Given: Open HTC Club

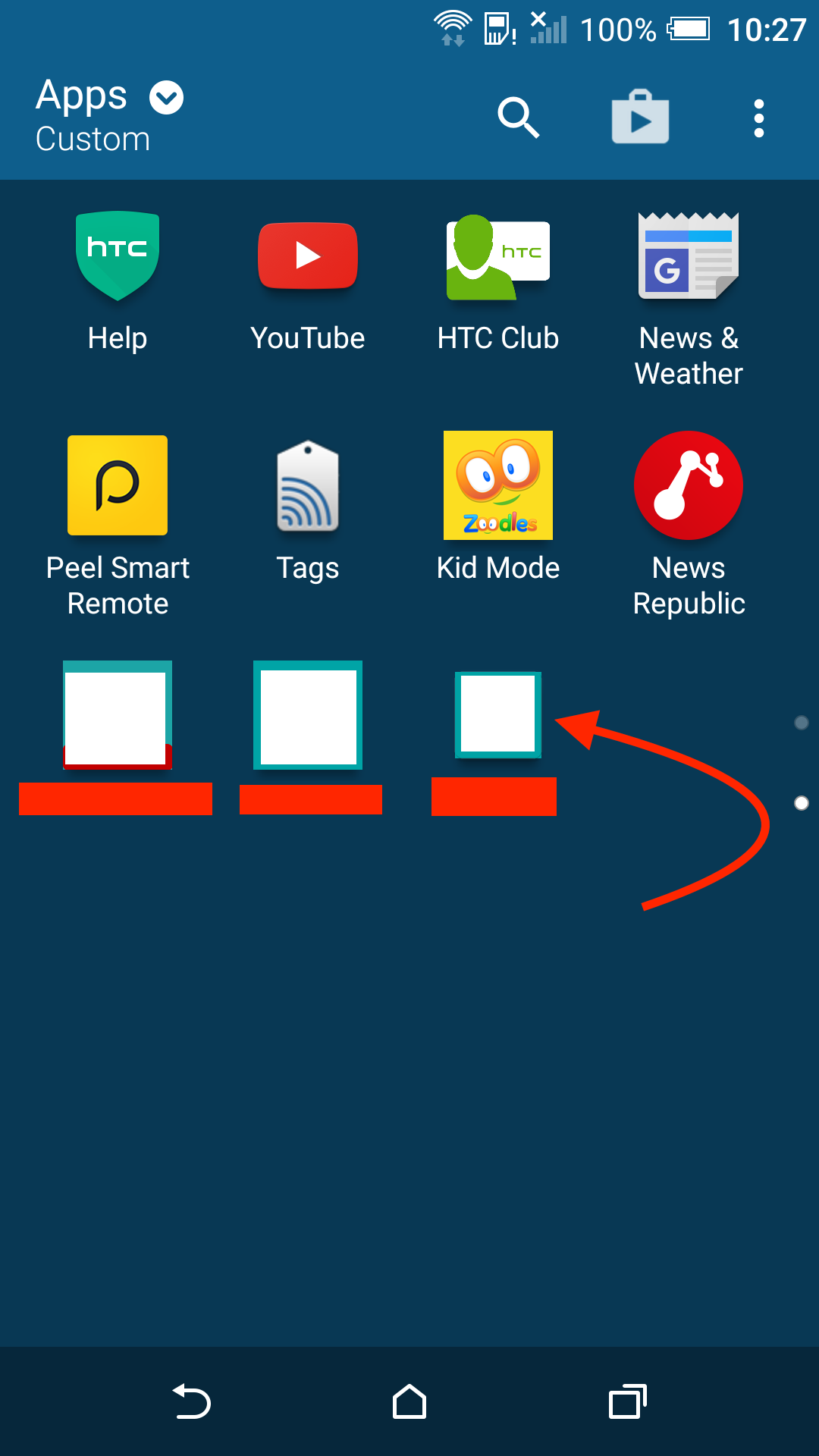Looking at the screenshot, I should (498, 256).
